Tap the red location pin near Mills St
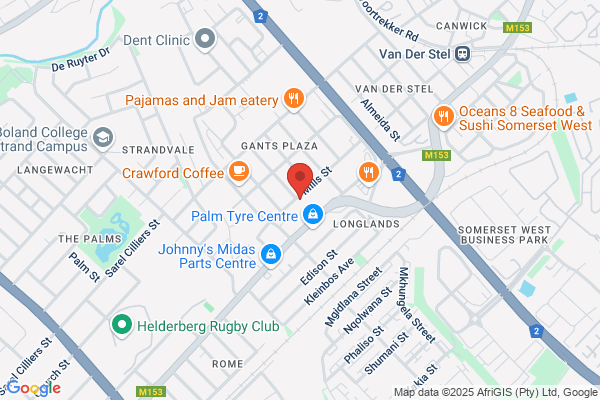The width and height of the screenshot is (600, 400). 300,180
